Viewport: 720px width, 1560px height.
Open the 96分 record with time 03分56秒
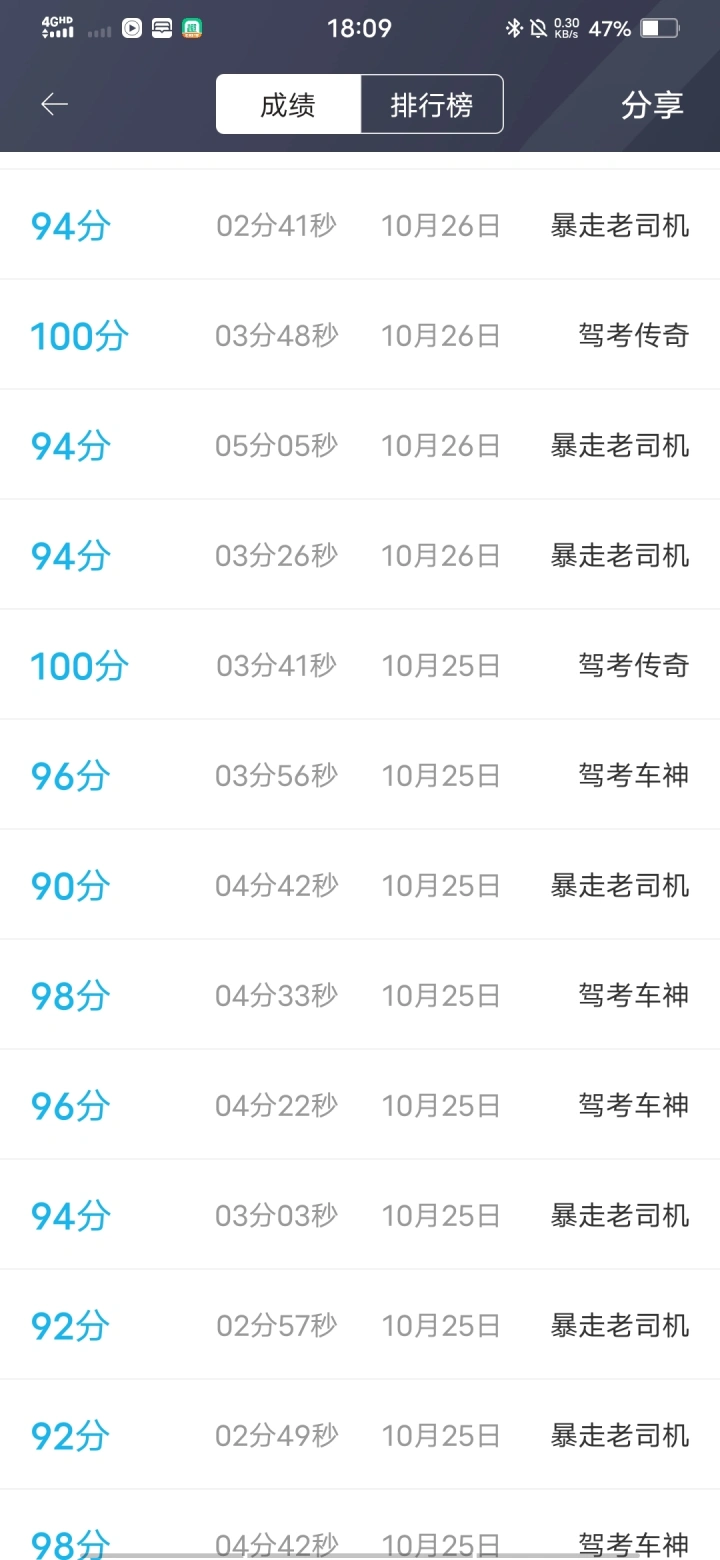(x=360, y=775)
